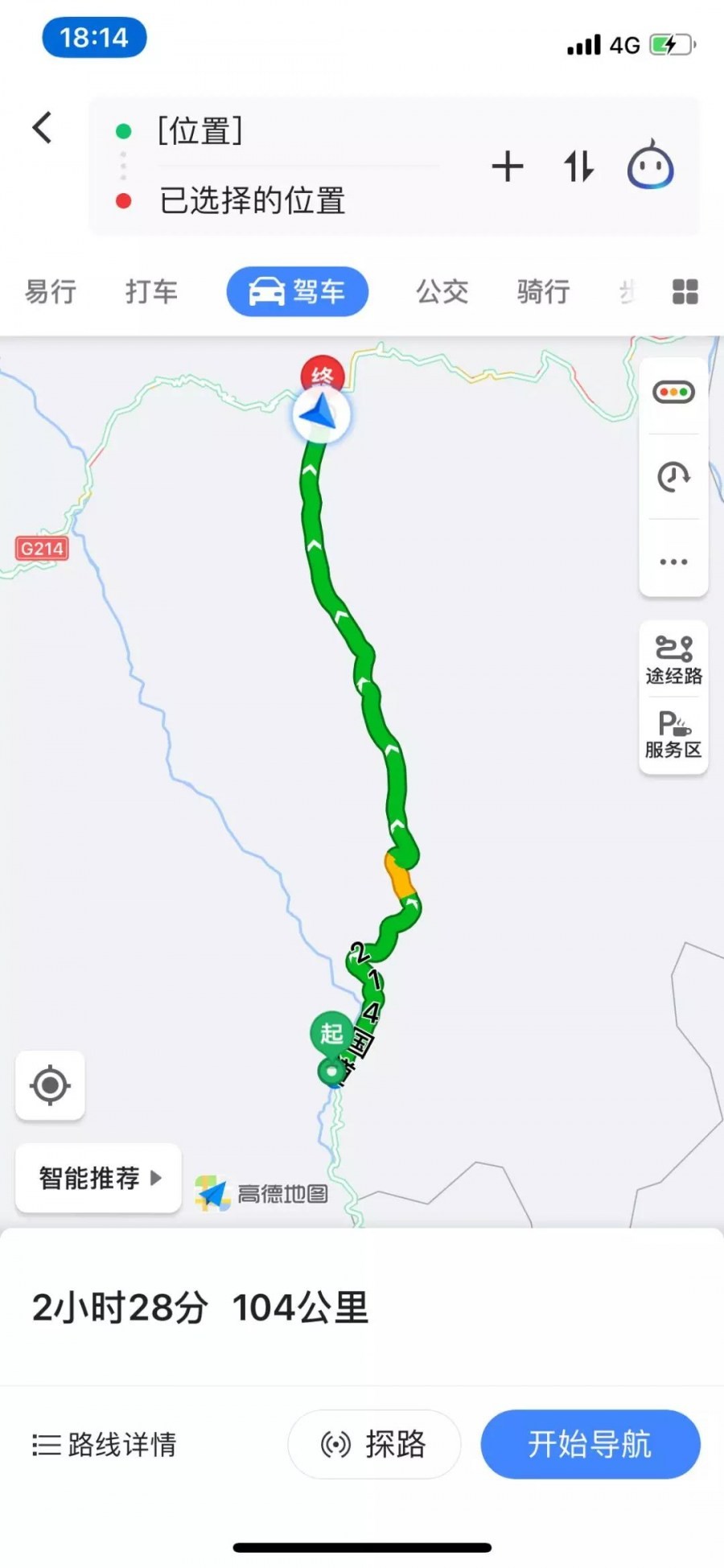Click the plus icon to add waypoint

tap(508, 167)
